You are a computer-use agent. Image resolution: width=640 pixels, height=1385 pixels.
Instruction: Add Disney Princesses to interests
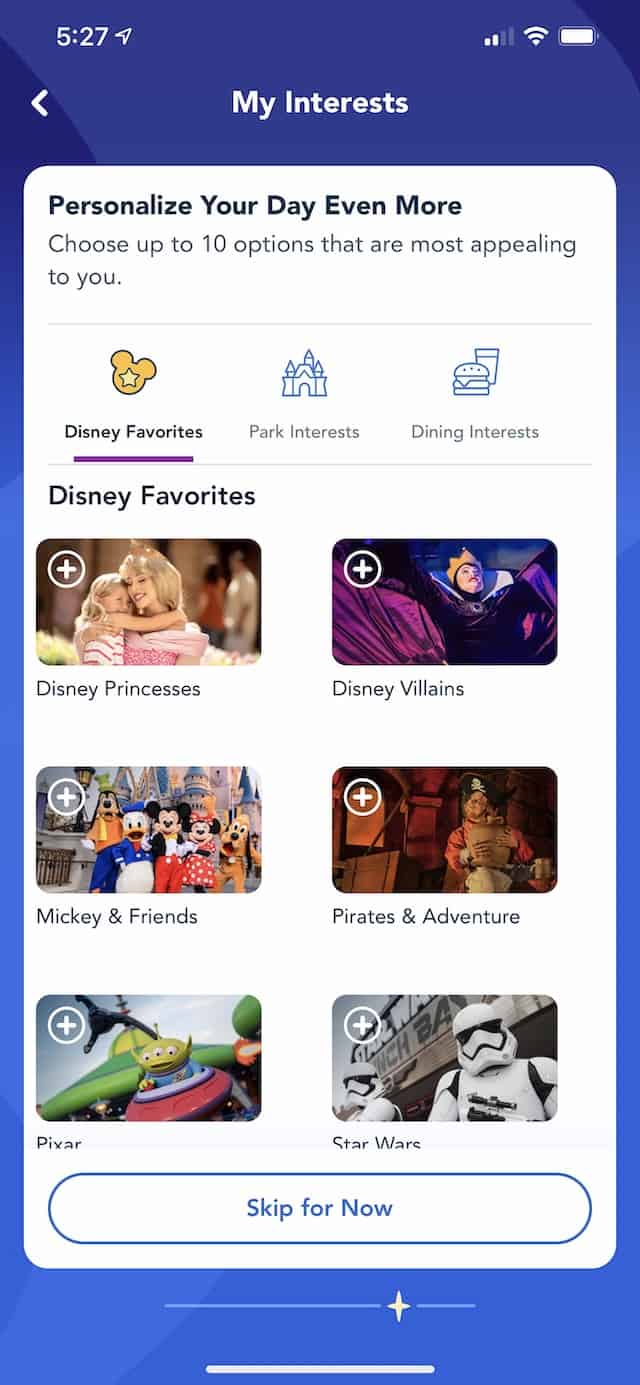tap(67, 570)
